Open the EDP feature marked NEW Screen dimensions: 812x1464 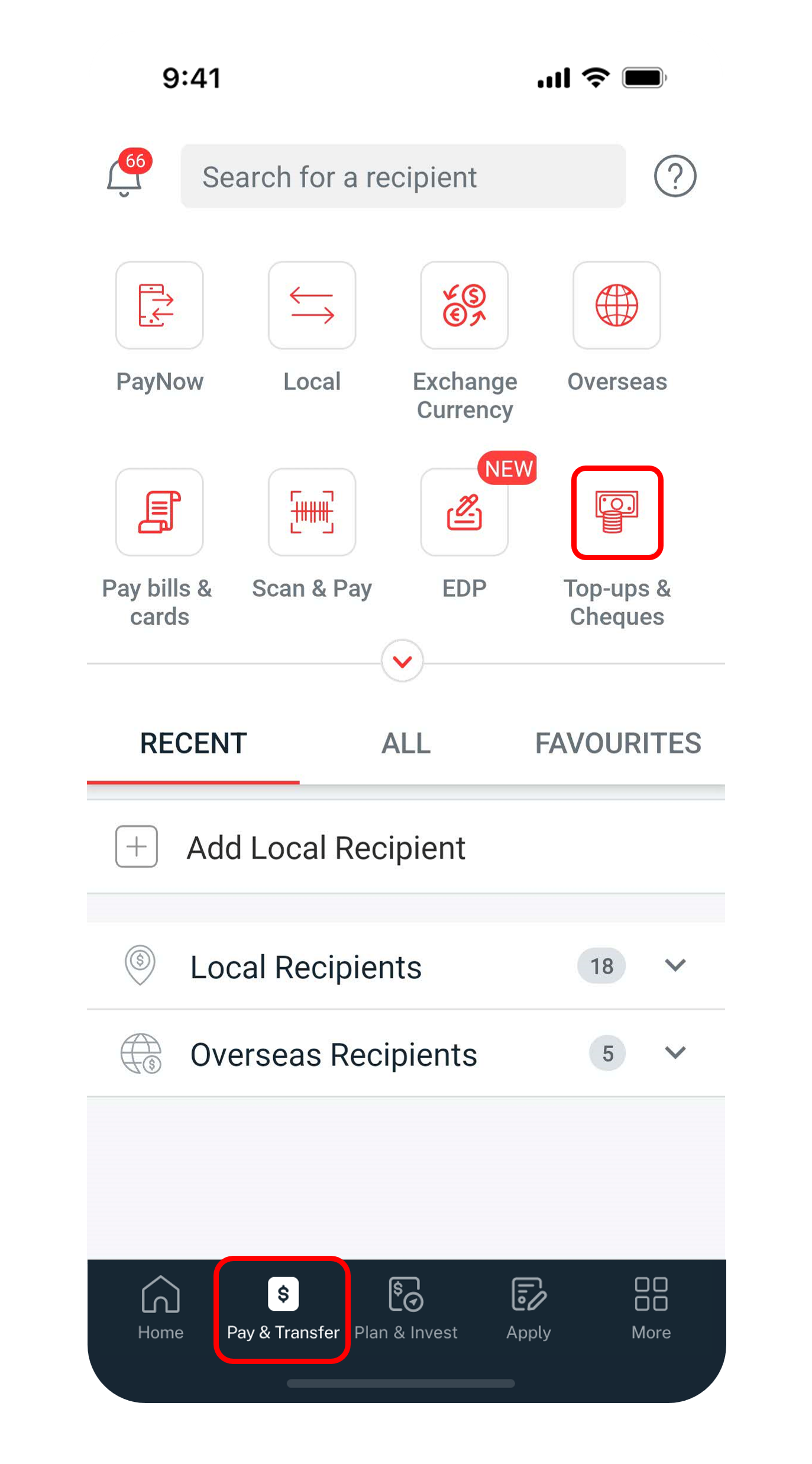[465, 512]
